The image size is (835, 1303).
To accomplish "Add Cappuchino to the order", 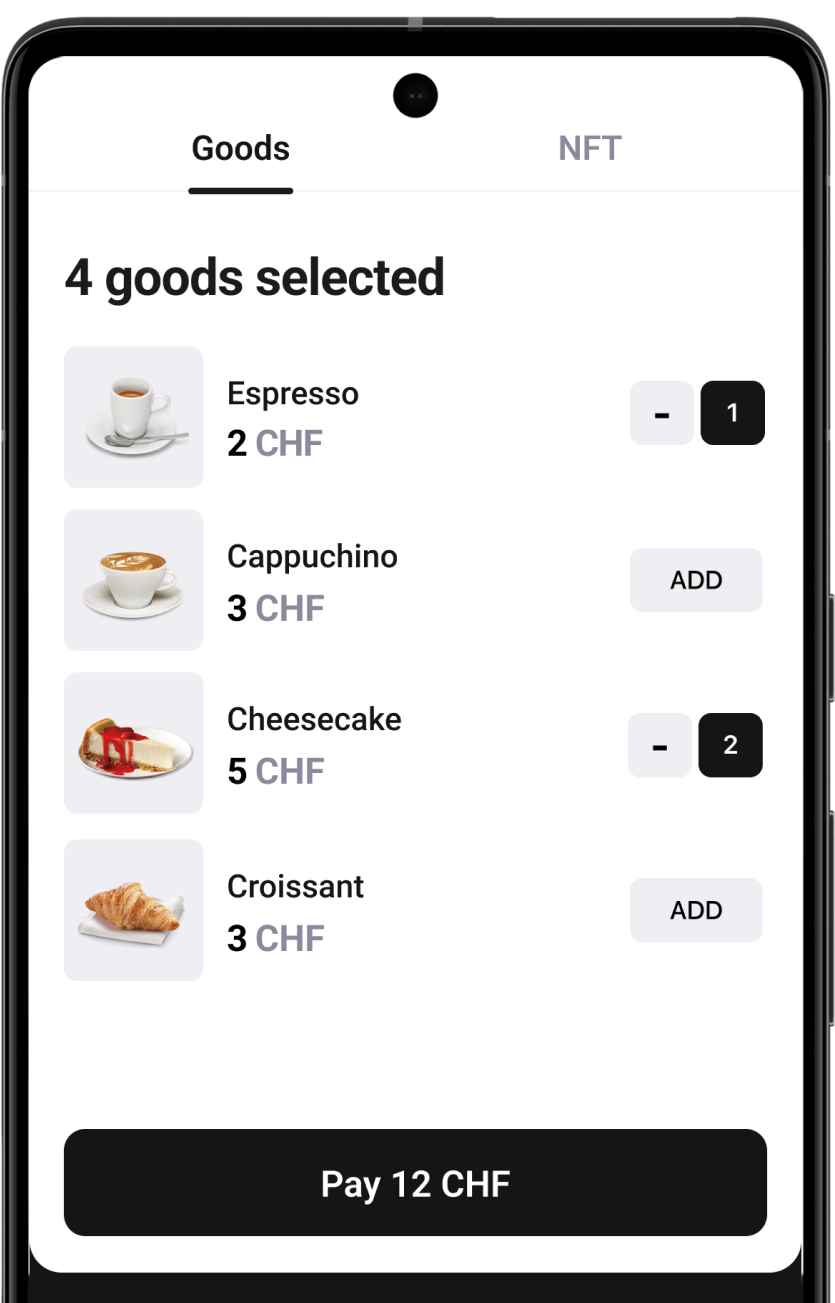I will (696, 580).
